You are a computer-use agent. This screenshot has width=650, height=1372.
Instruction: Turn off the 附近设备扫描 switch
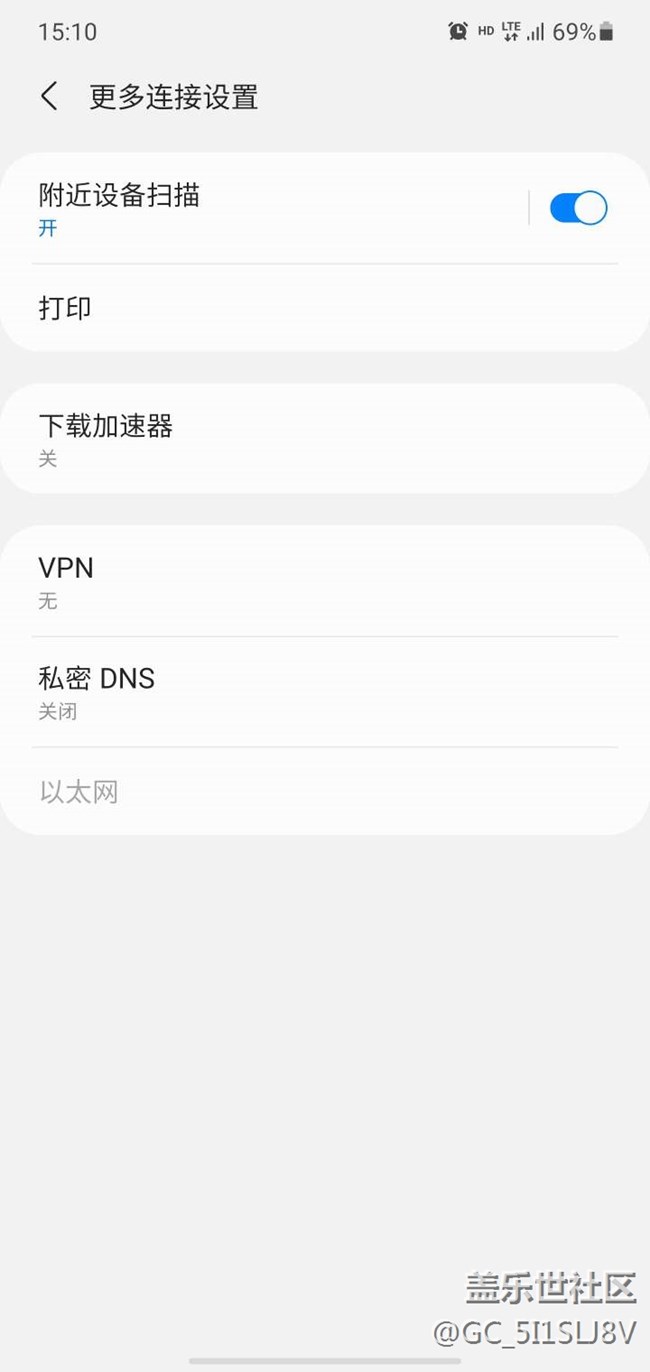click(x=578, y=208)
